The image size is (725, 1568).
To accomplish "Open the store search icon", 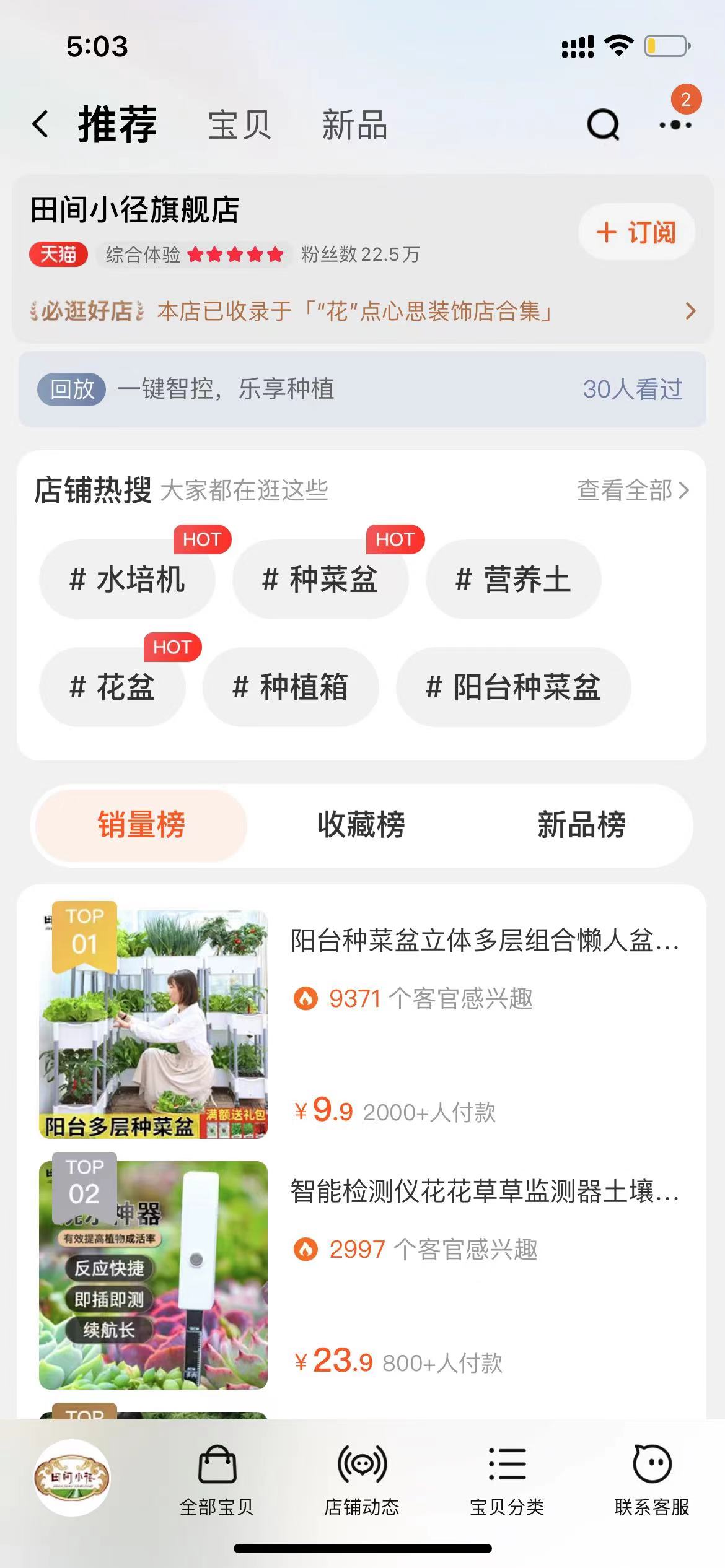I will (x=603, y=124).
